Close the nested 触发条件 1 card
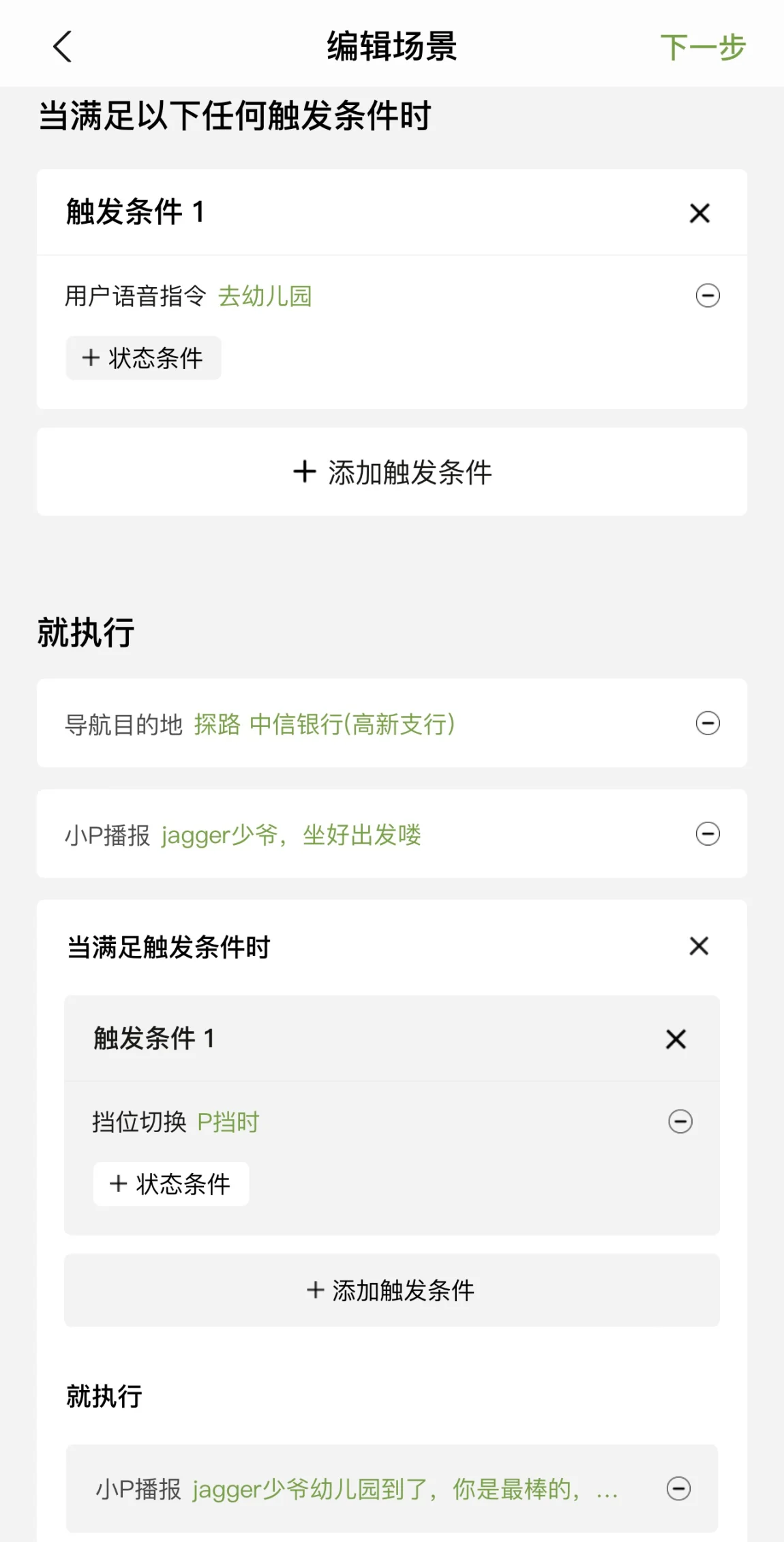 676,1039
